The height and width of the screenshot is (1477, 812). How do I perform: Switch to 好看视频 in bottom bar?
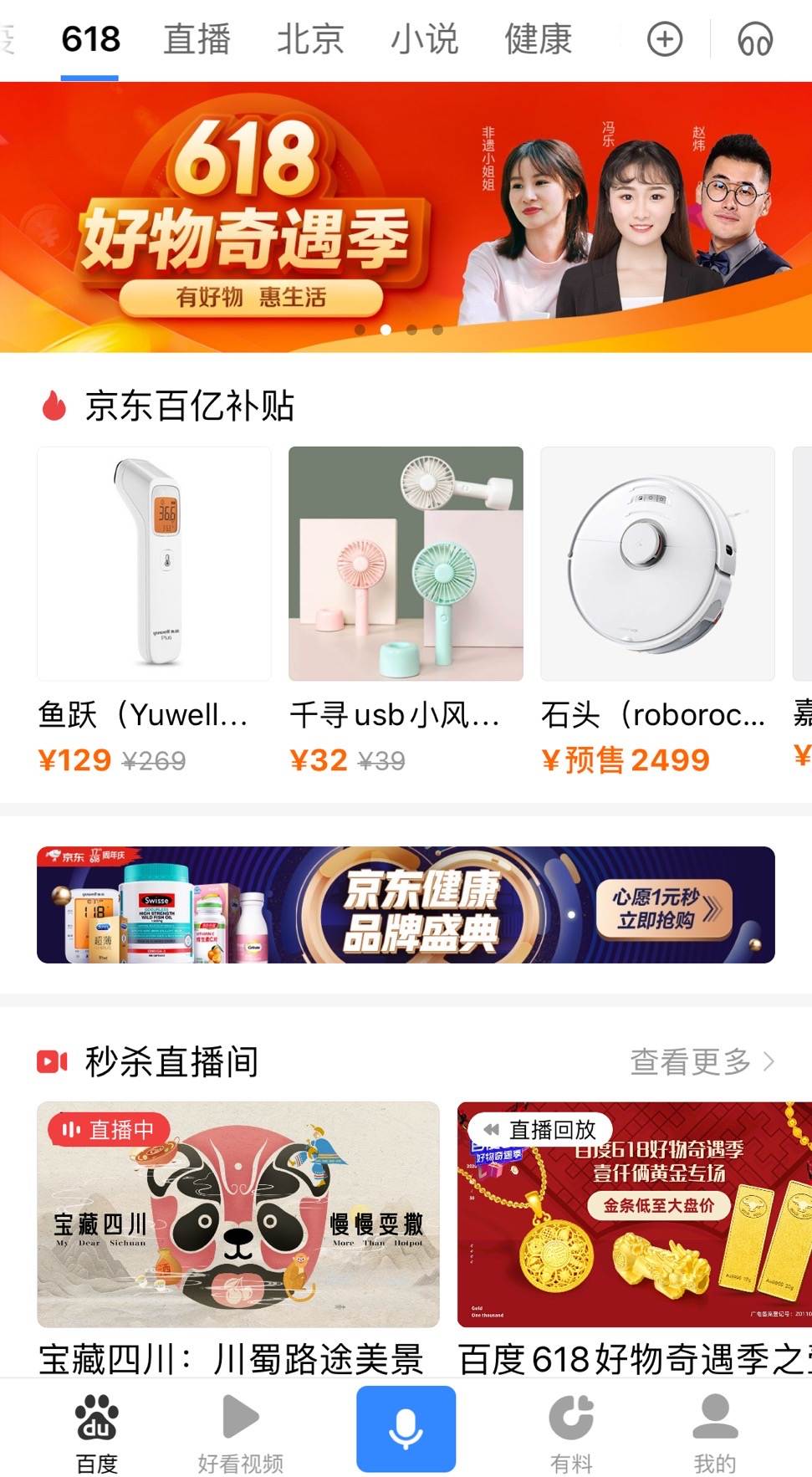coord(241,1433)
